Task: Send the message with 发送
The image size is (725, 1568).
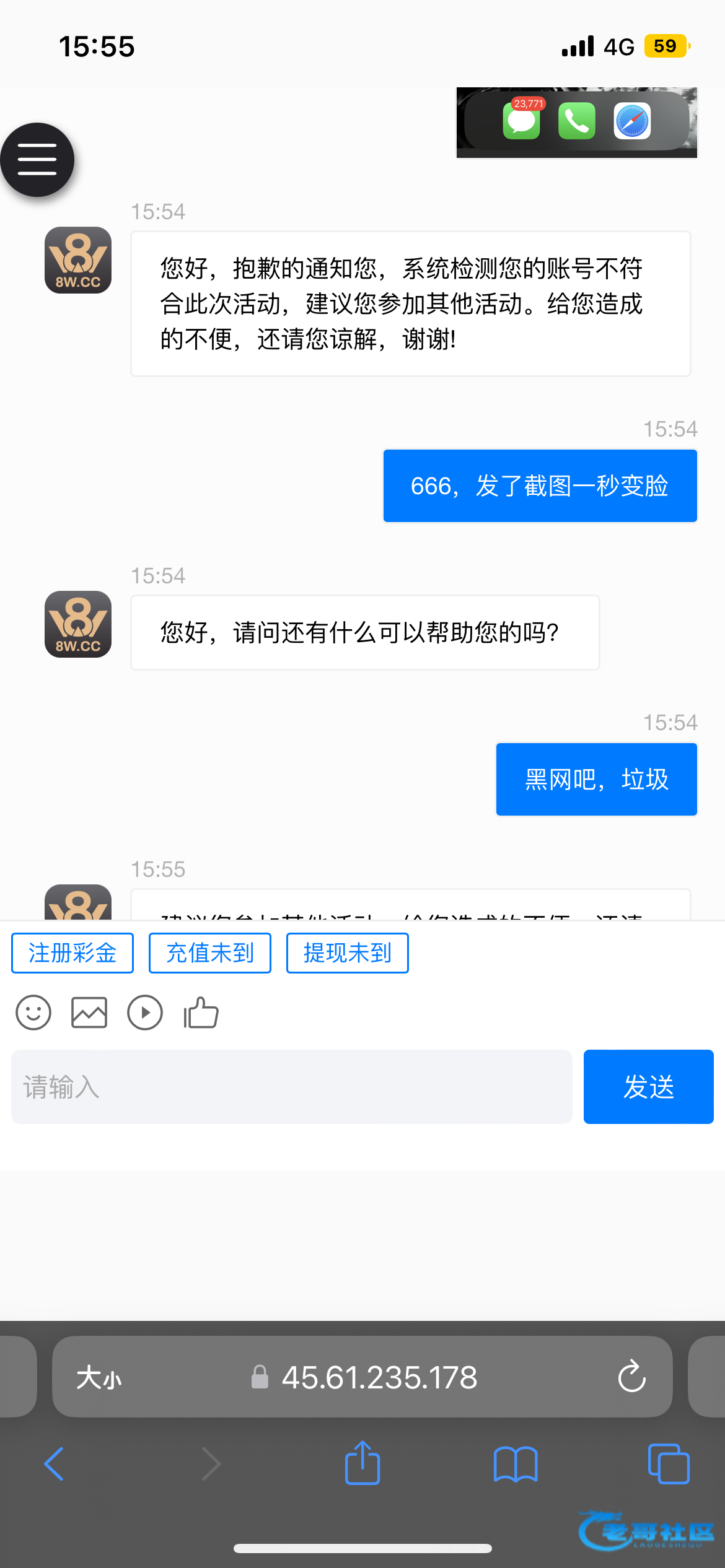Action: pyautogui.click(x=649, y=1087)
